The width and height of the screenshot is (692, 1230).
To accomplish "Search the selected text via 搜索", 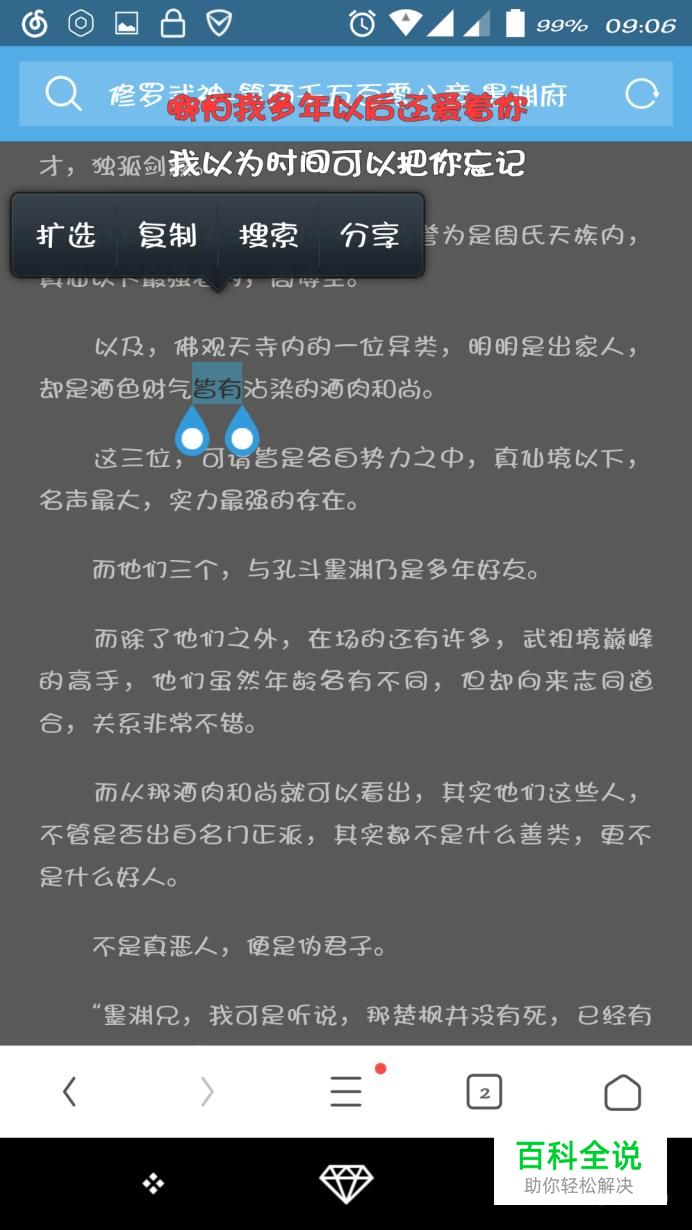I will (268, 236).
